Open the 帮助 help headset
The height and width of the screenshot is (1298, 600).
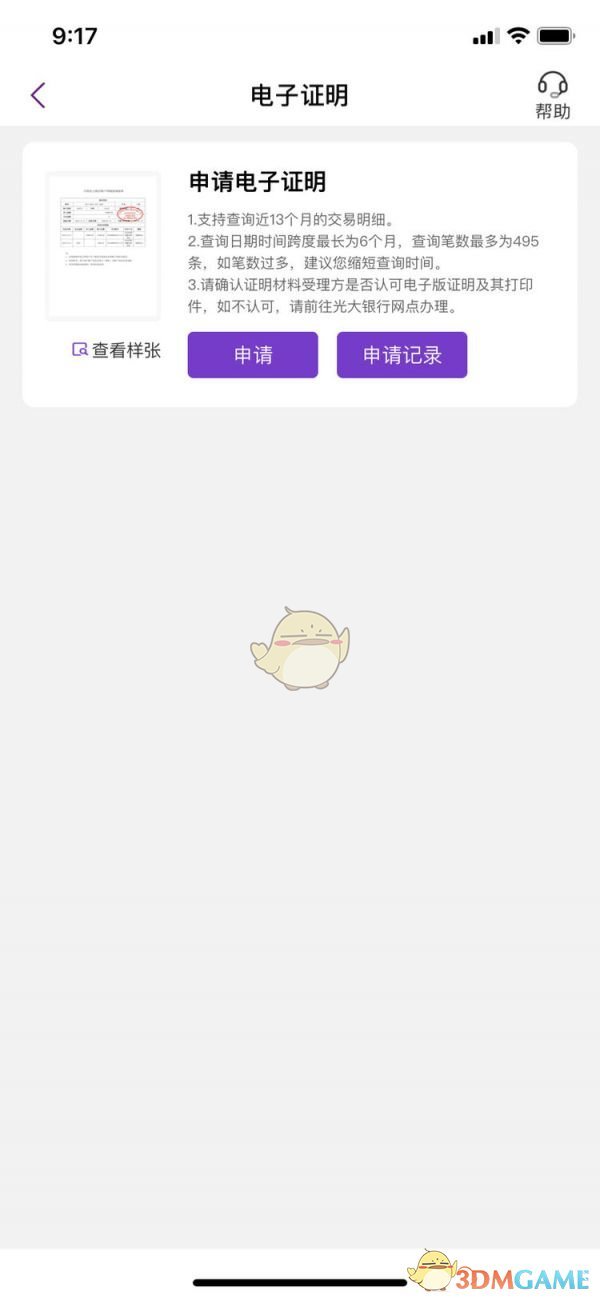(552, 95)
